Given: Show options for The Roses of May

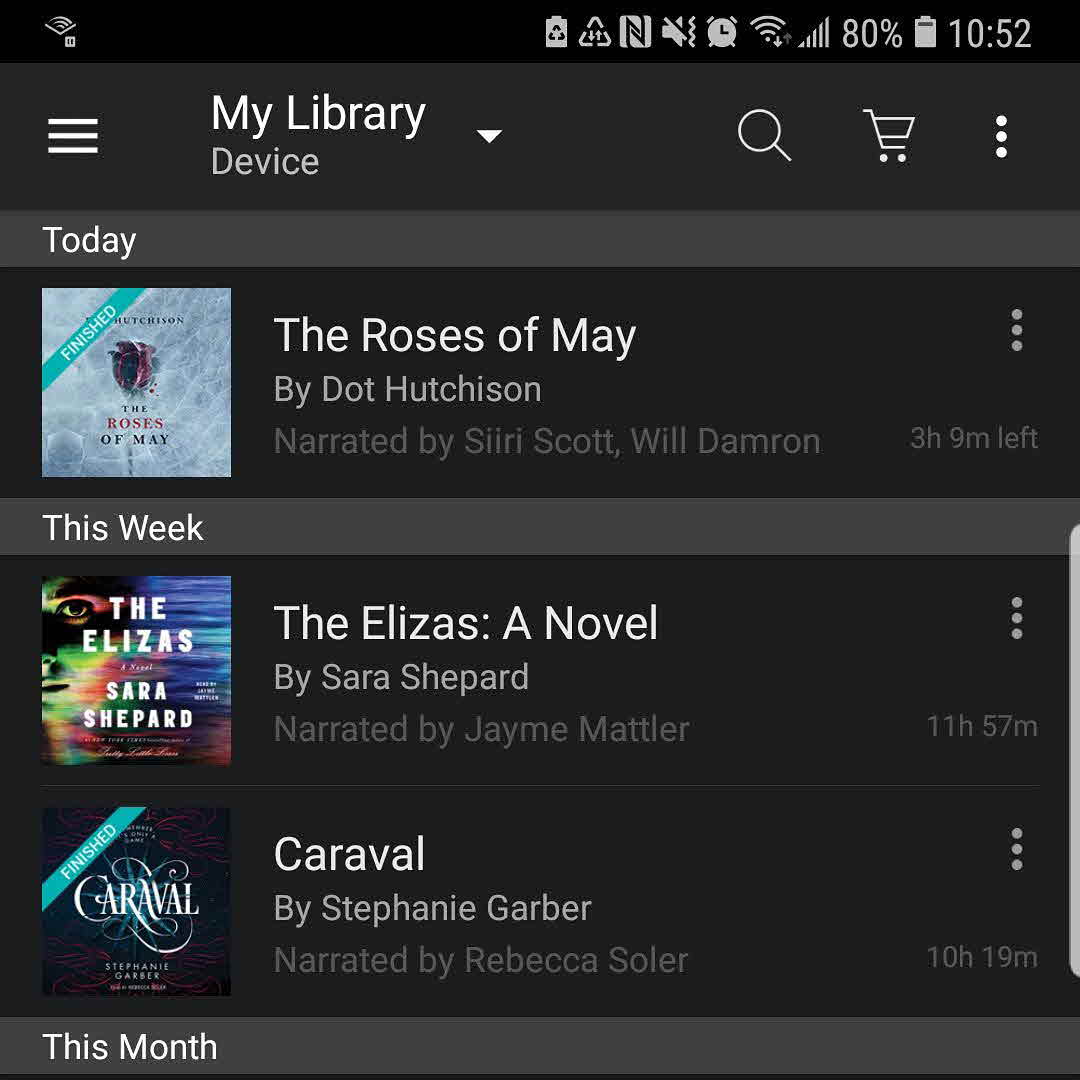Looking at the screenshot, I should 1016,330.
